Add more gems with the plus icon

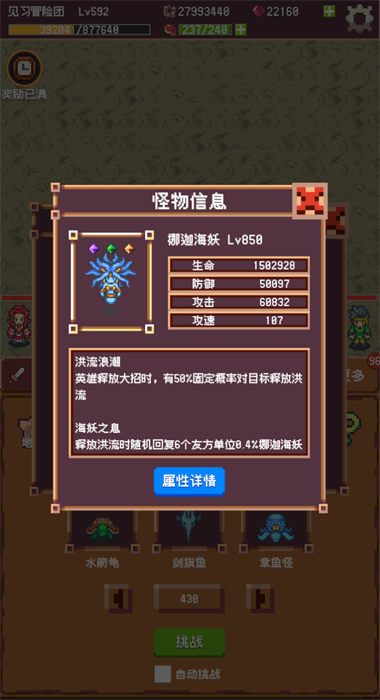tap(330, 12)
